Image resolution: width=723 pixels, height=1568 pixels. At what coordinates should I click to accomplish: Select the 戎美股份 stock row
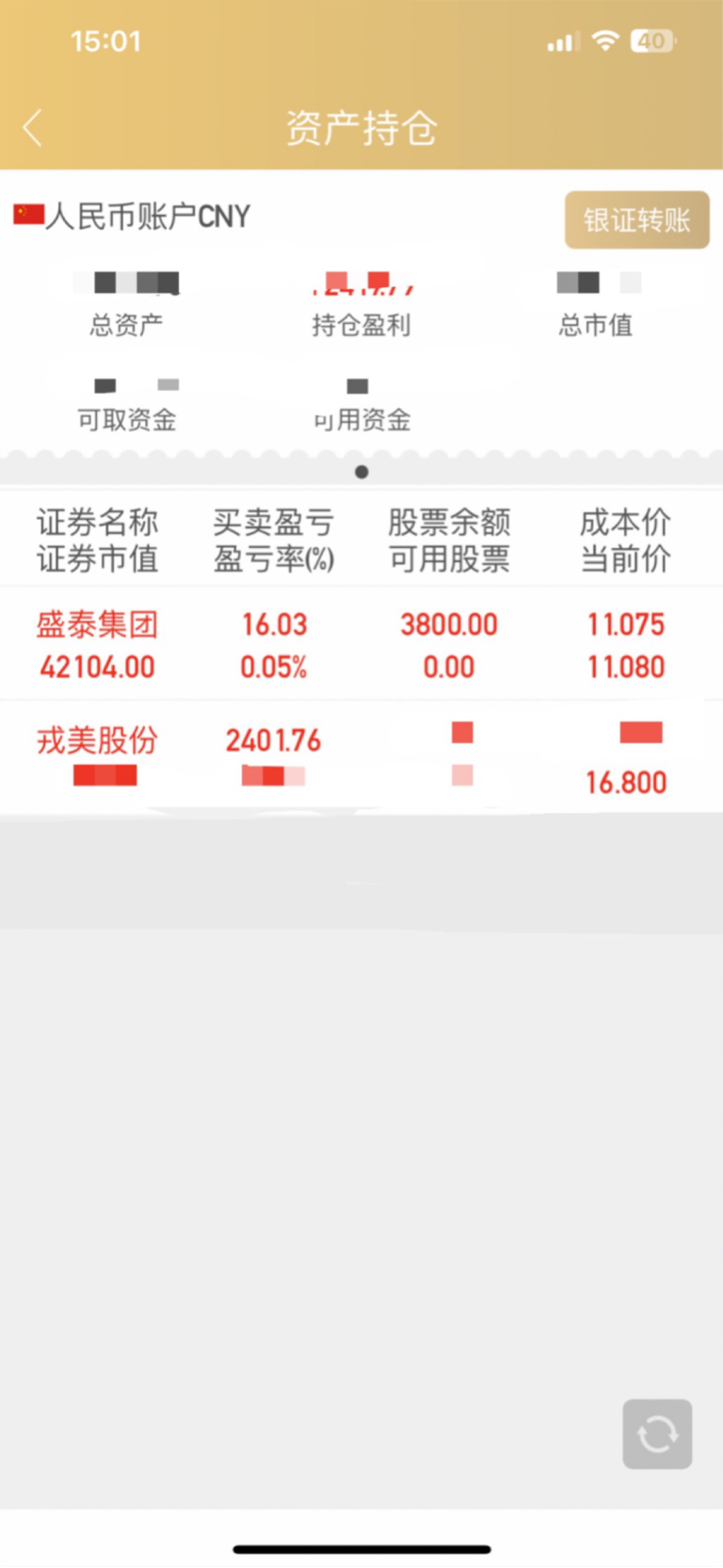361,756
